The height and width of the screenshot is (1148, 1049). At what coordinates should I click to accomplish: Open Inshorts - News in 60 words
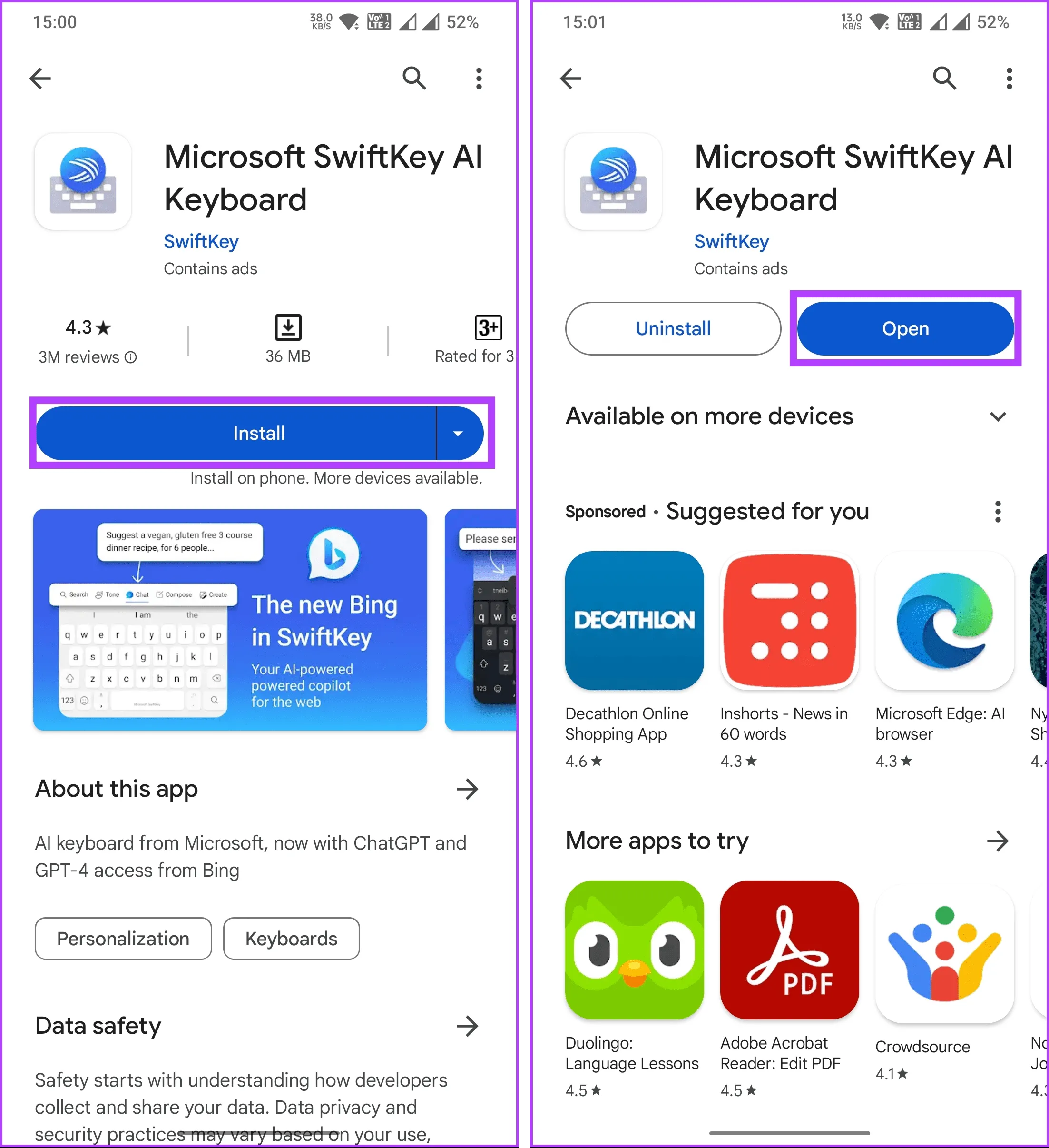pyautogui.click(x=789, y=621)
